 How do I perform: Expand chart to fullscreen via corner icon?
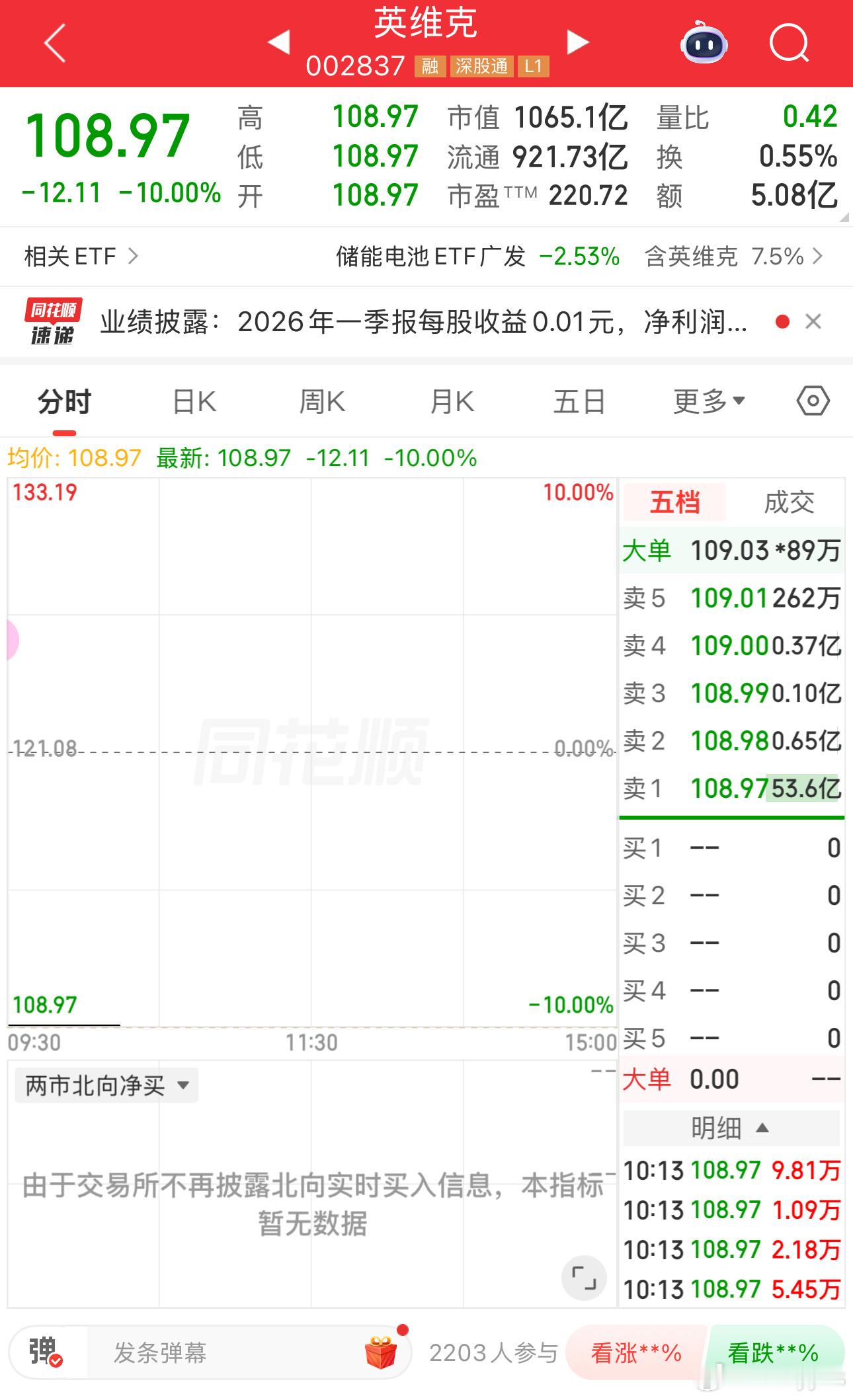585,1275
